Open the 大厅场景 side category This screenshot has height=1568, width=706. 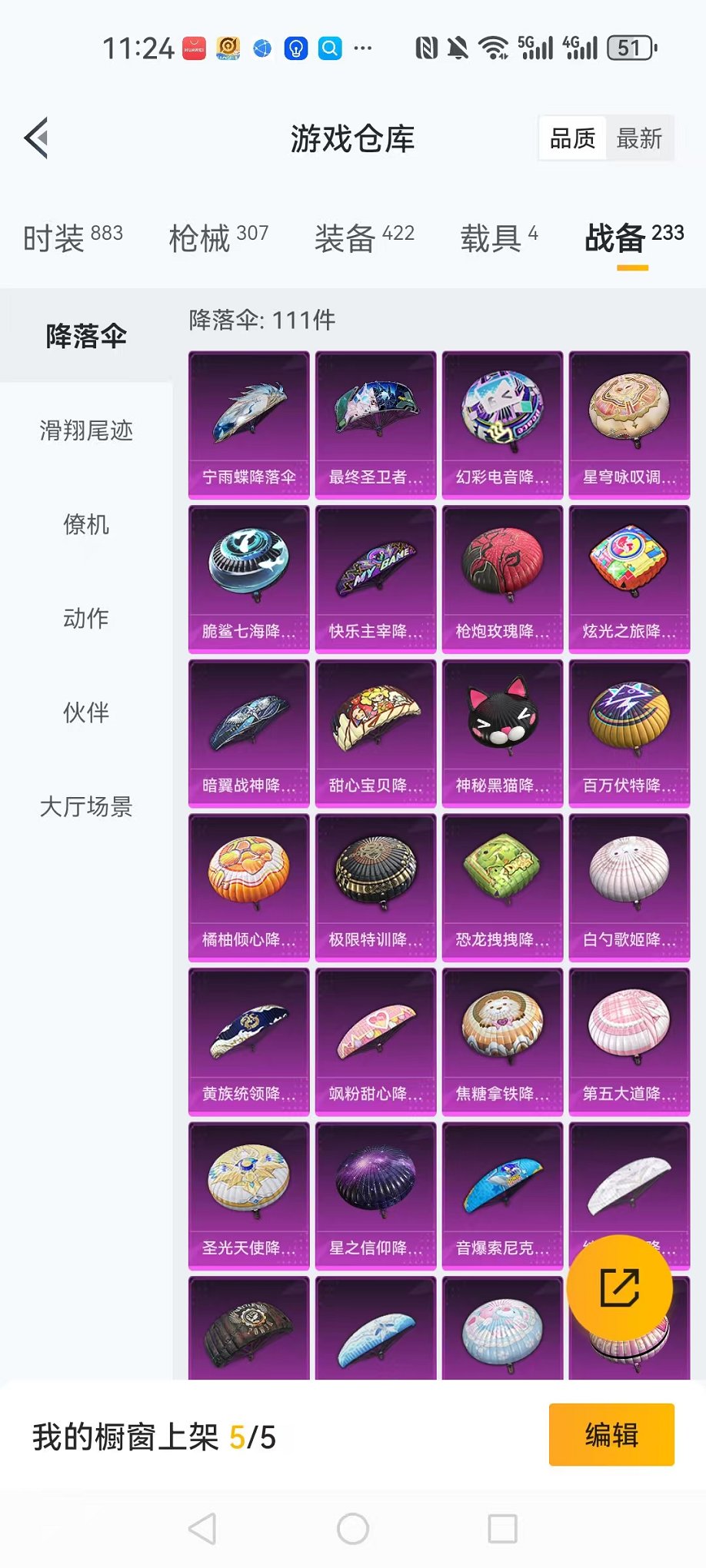pos(86,806)
